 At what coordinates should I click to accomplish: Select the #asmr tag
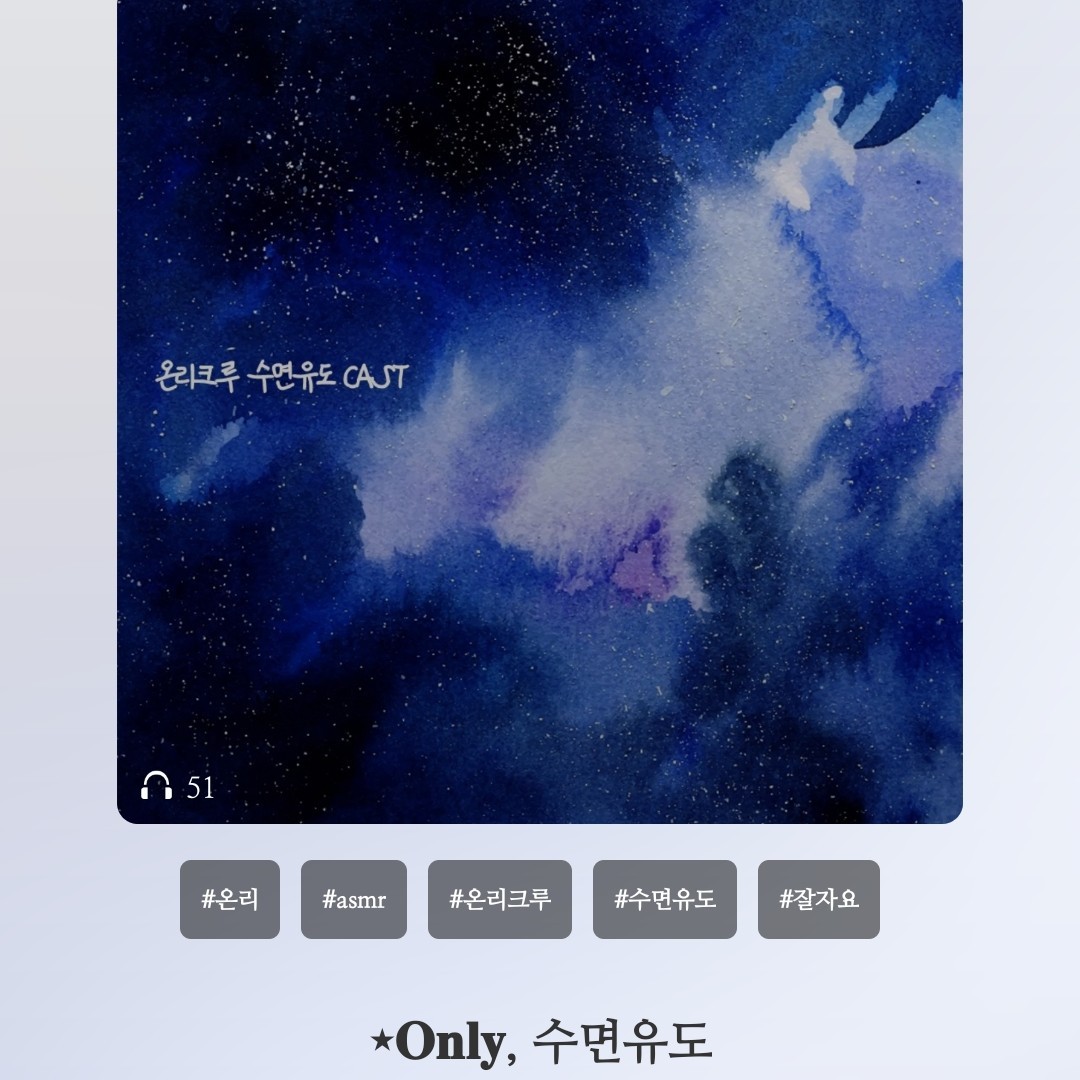click(354, 899)
